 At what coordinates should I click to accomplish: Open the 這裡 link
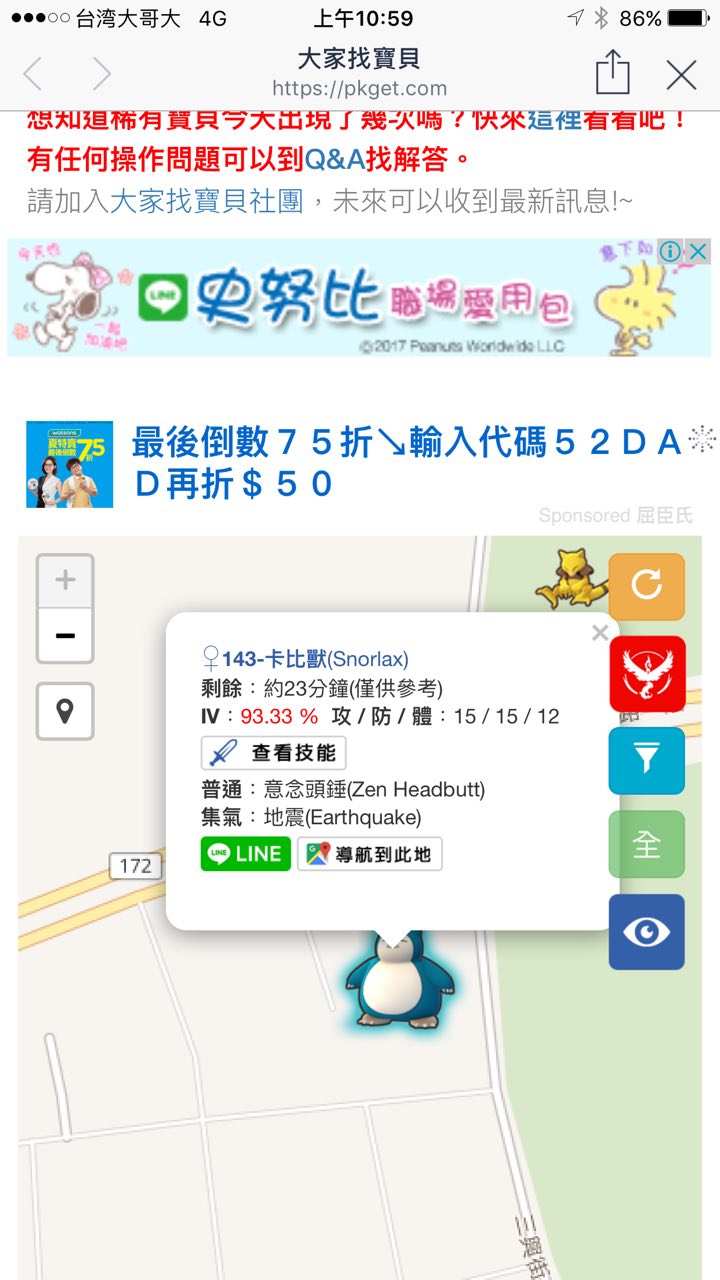[x=555, y=119]
